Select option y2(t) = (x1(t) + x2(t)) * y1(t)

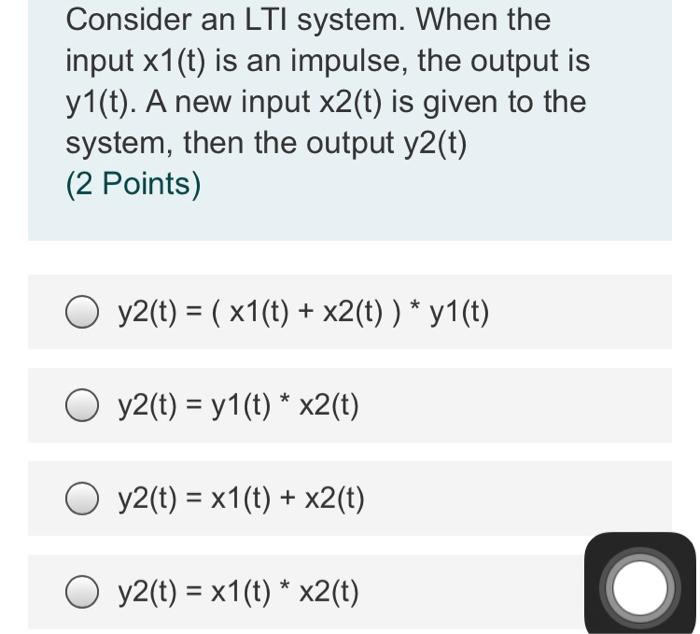coord(82,314)
